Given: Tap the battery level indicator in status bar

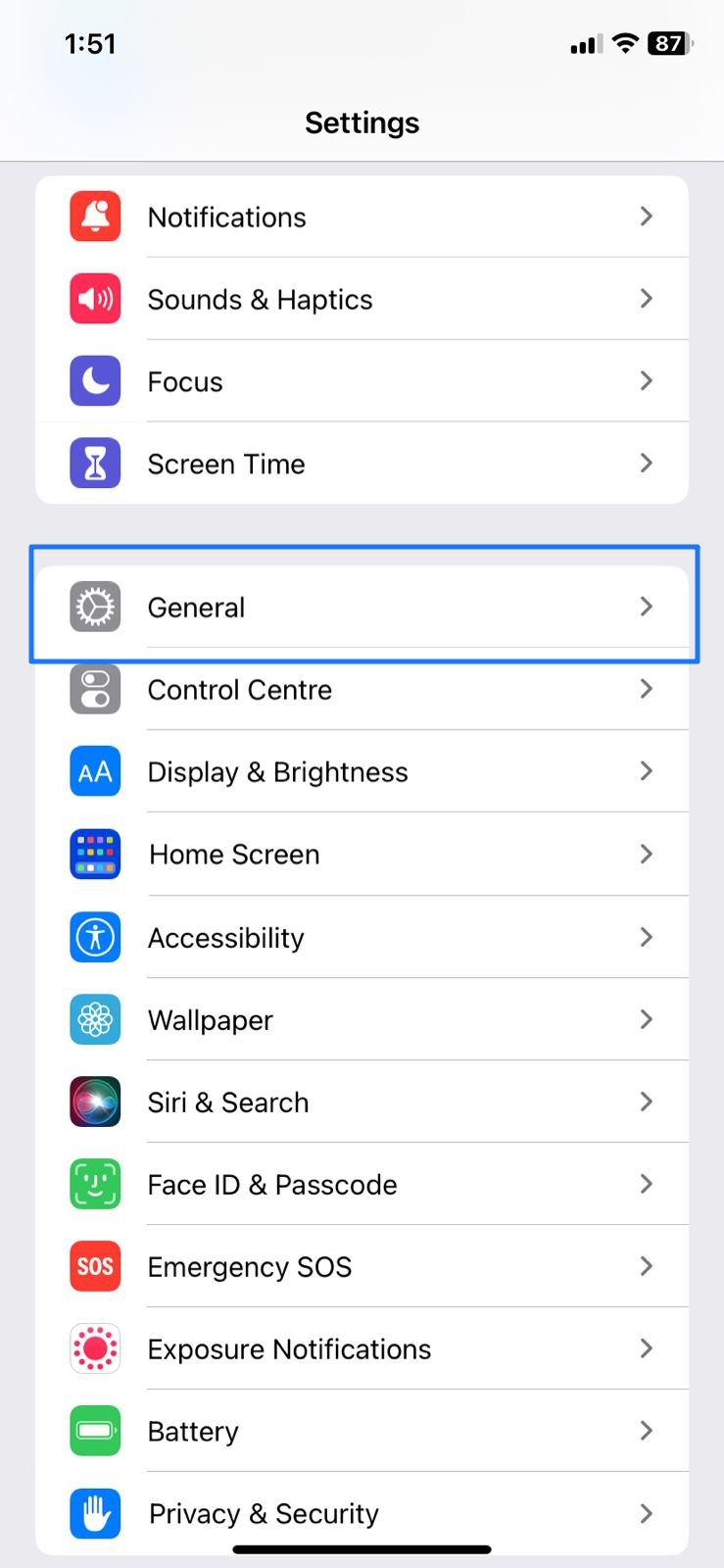Looking at the screenshot, I should coord(669,43).
